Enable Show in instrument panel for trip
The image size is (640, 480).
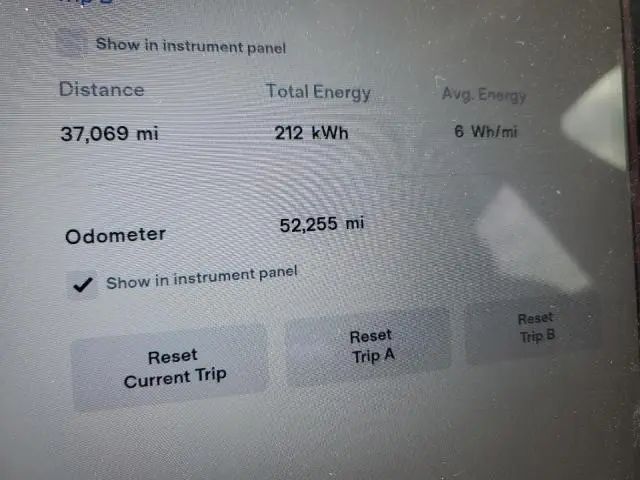tap(71, 43)
